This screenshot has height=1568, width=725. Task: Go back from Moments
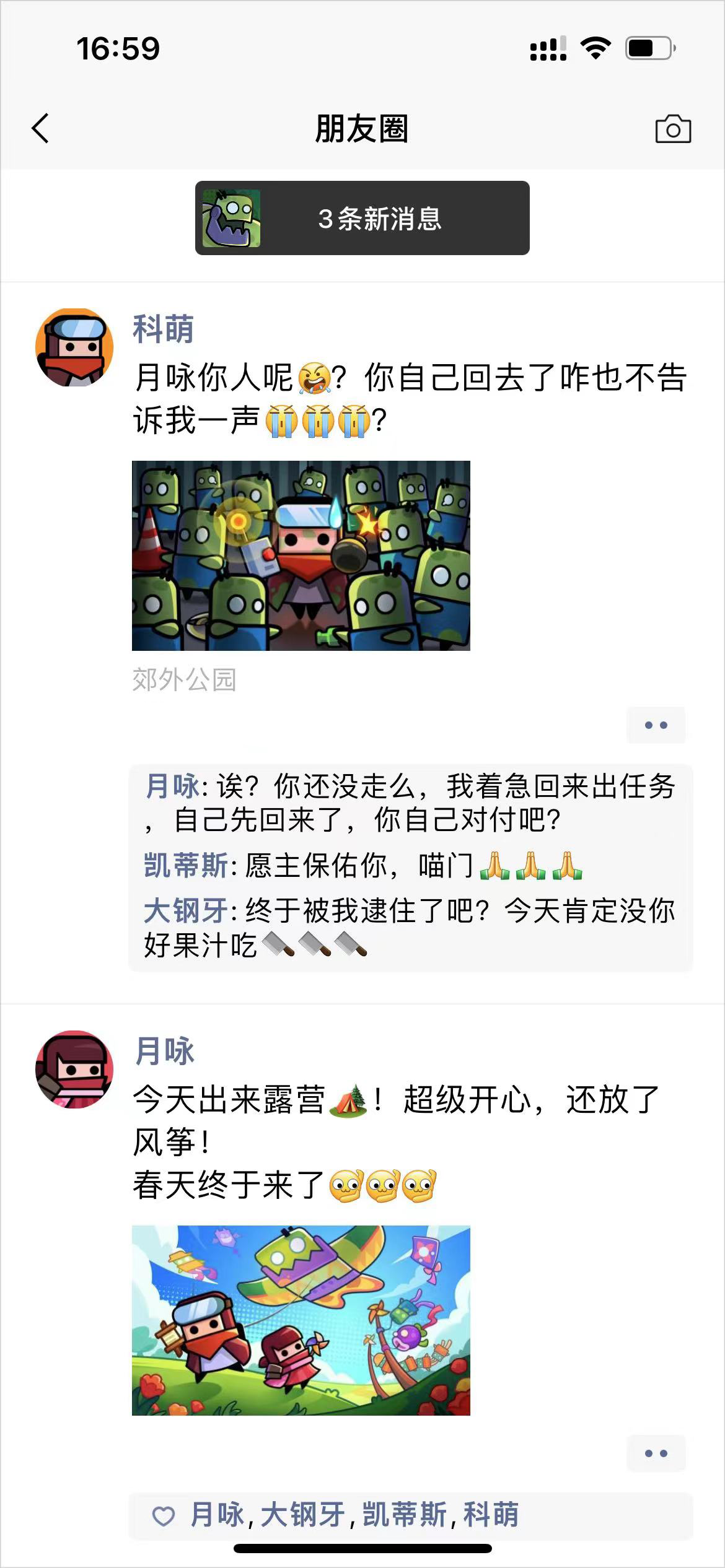[41, 129]
